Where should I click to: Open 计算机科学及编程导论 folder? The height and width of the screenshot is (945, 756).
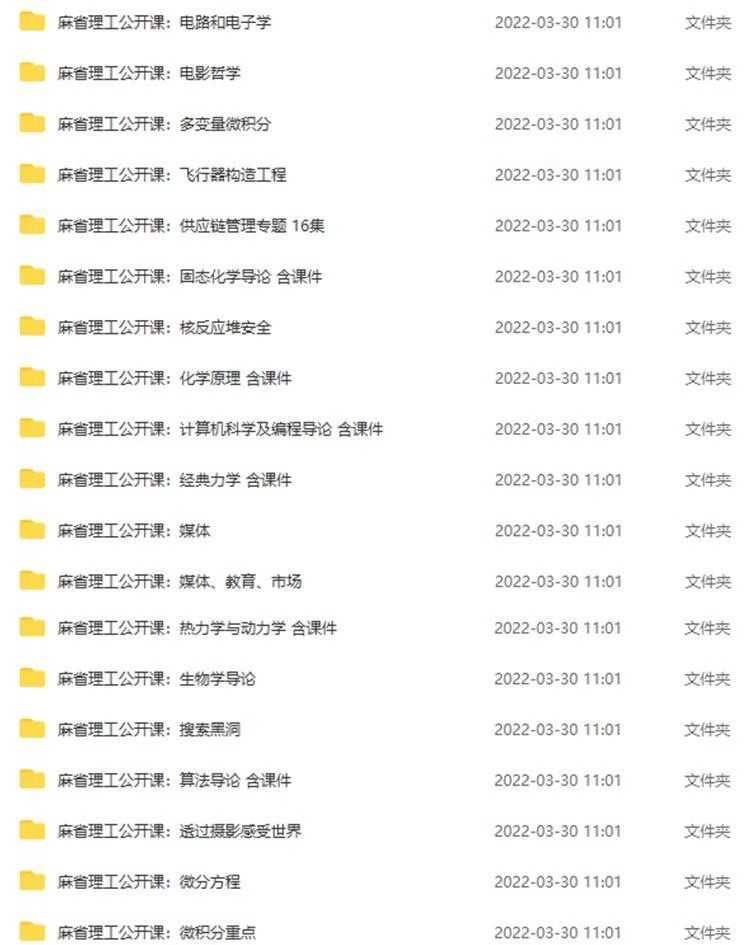[220, 430]
